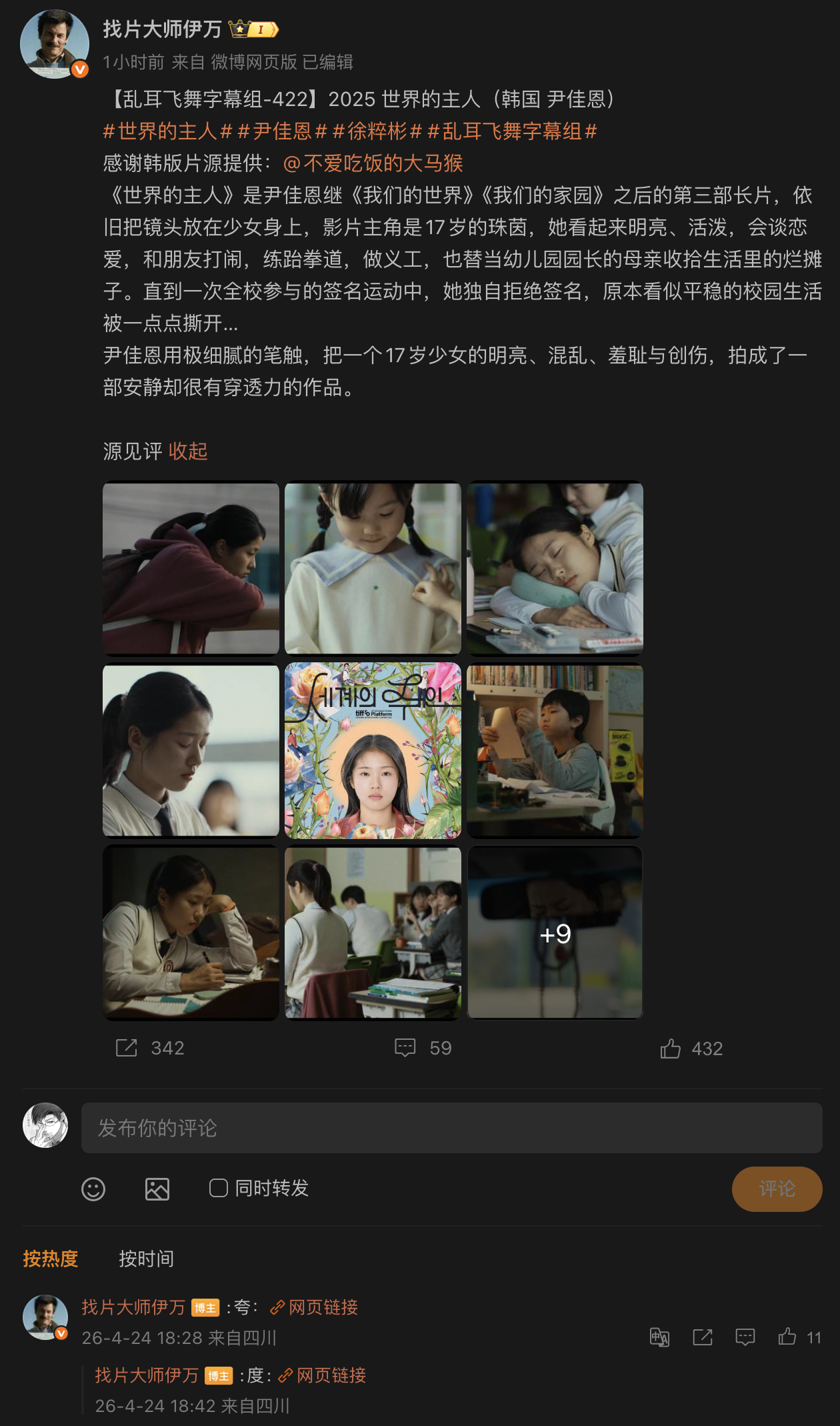Open 网页链接 in the 夸 comment
Image resolution: width=840 pixels, height=1426 pixels.
[x=315, y=1307]
